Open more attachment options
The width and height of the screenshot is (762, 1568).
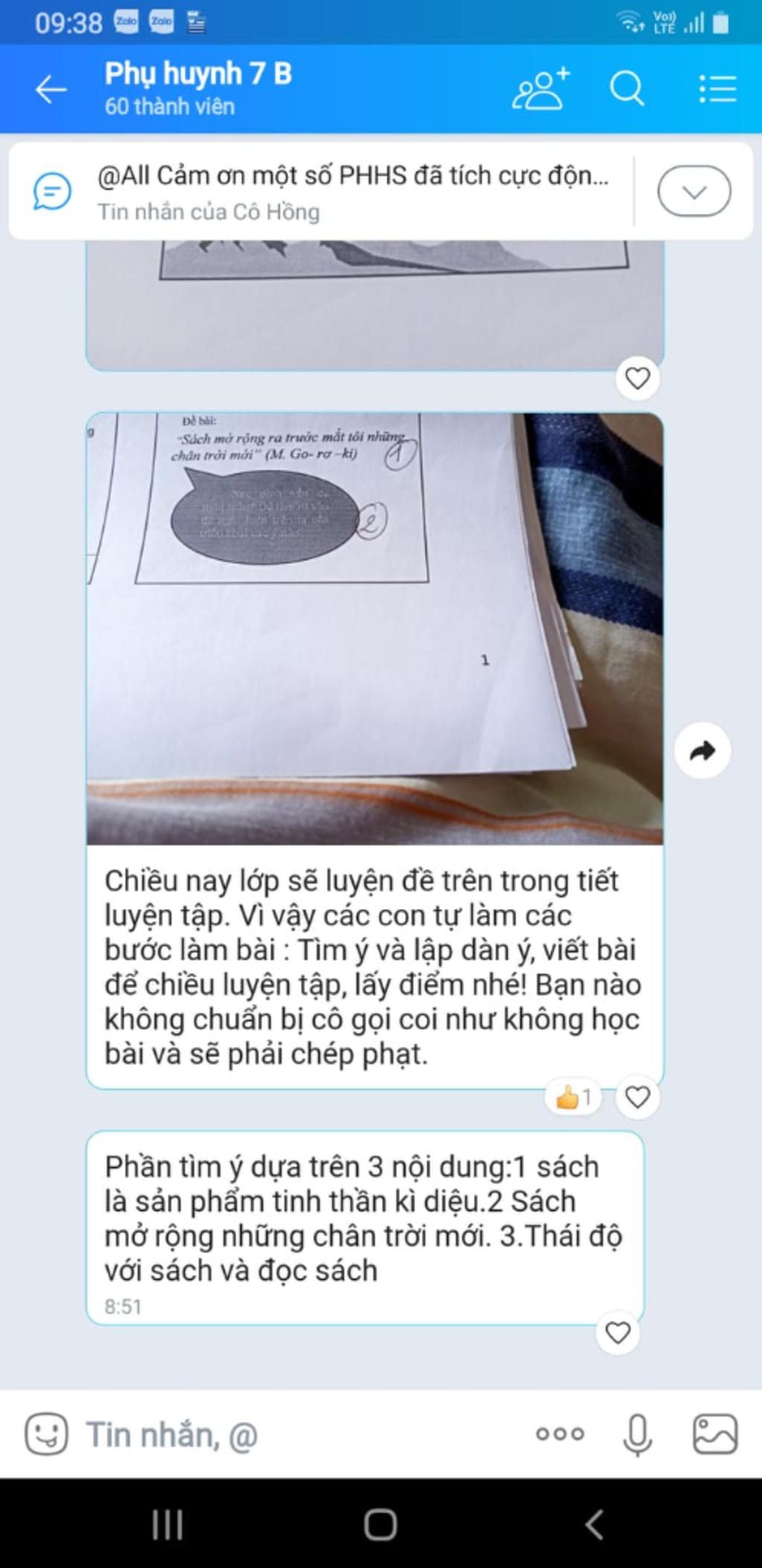click(560, 1434)
